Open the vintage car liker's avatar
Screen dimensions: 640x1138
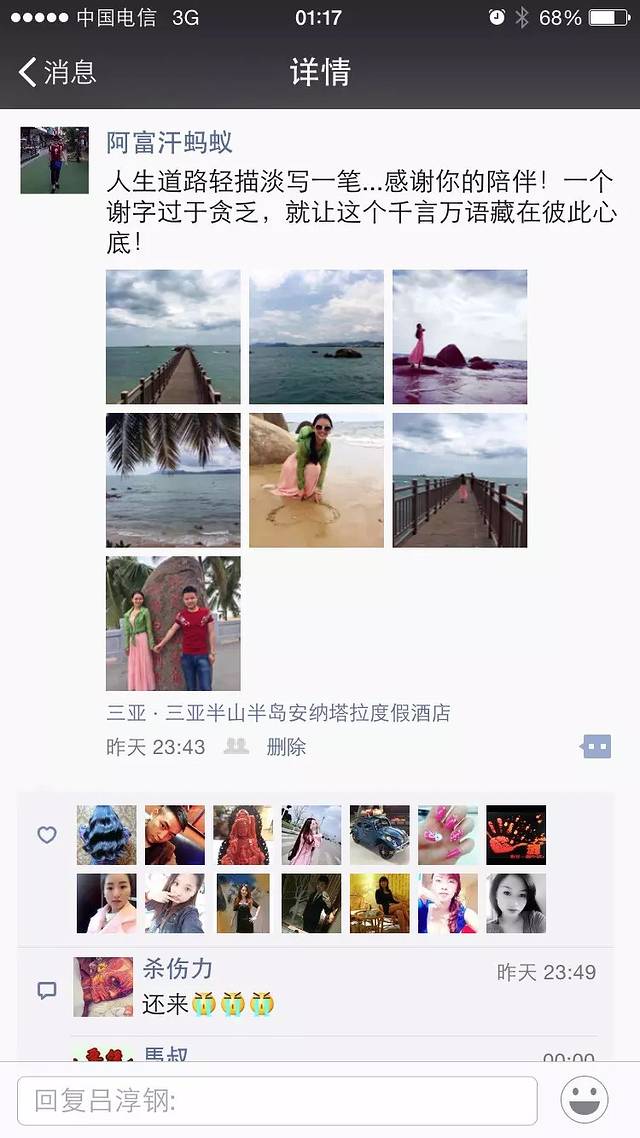point(380,835)
